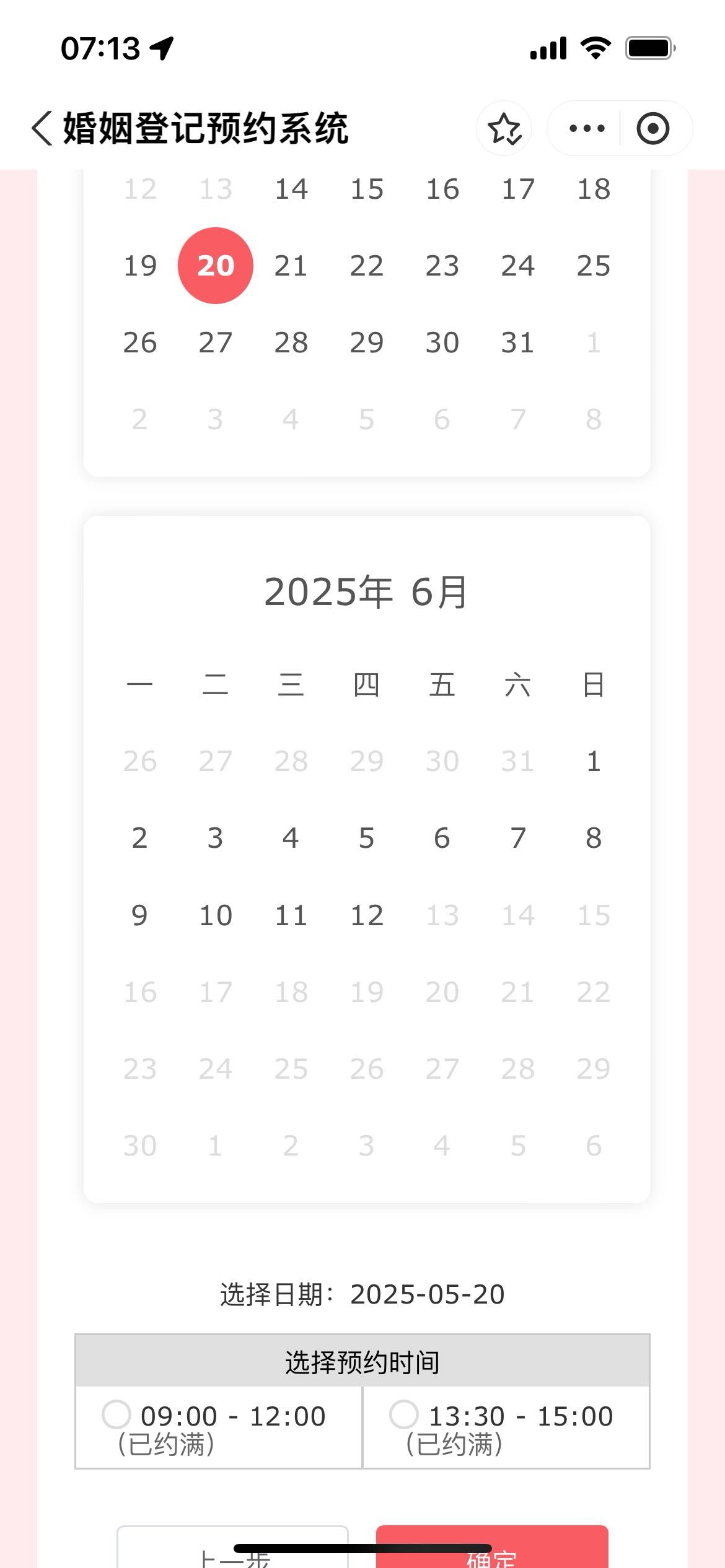725x1568 pixels.
Task: Choose May 24 on the calendar
Action: (517, 266)
